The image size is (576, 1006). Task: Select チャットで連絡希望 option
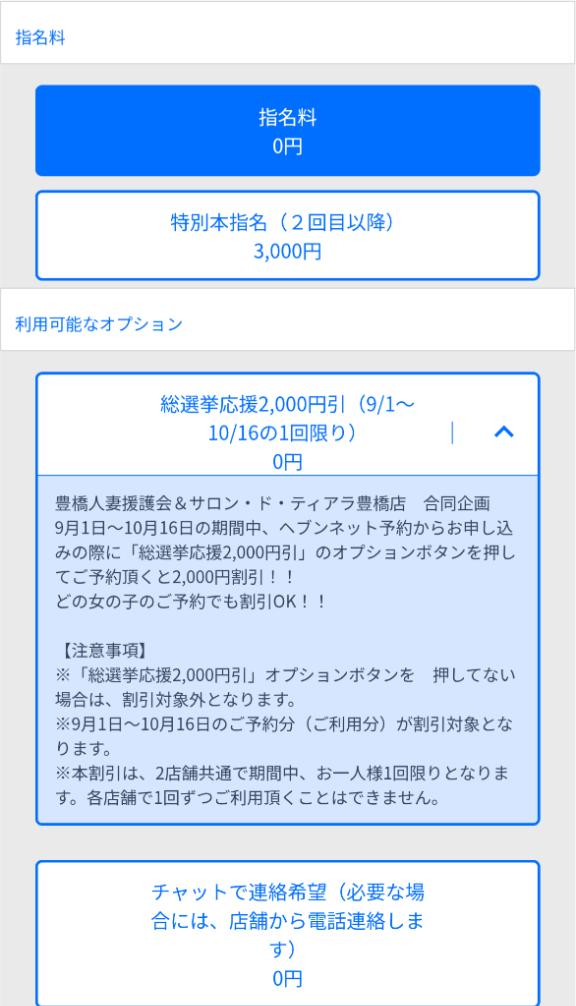[x=287, y=934]
